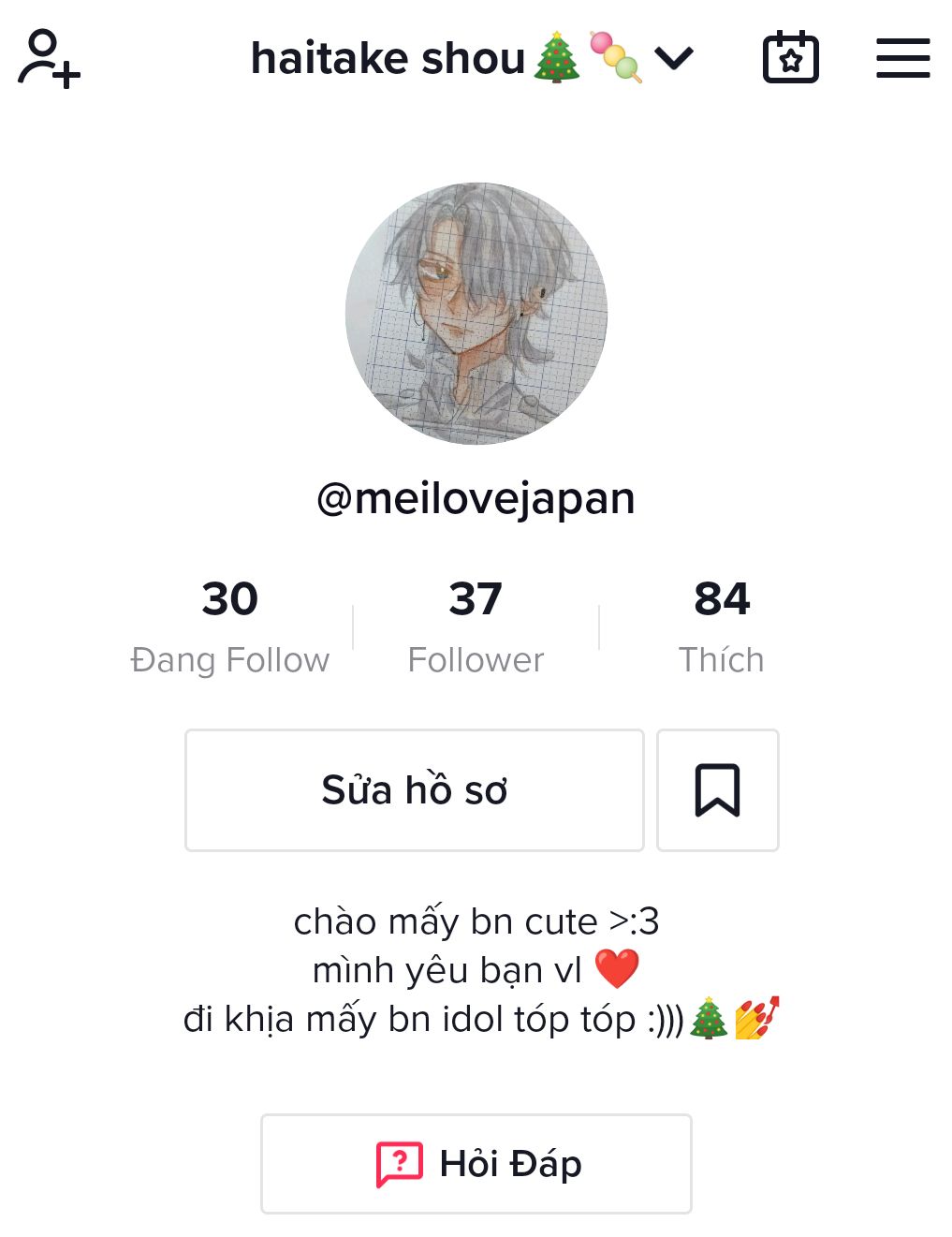952x1237 pixels.
Task: View the profile avatar picture
Action: pos(476,314)
